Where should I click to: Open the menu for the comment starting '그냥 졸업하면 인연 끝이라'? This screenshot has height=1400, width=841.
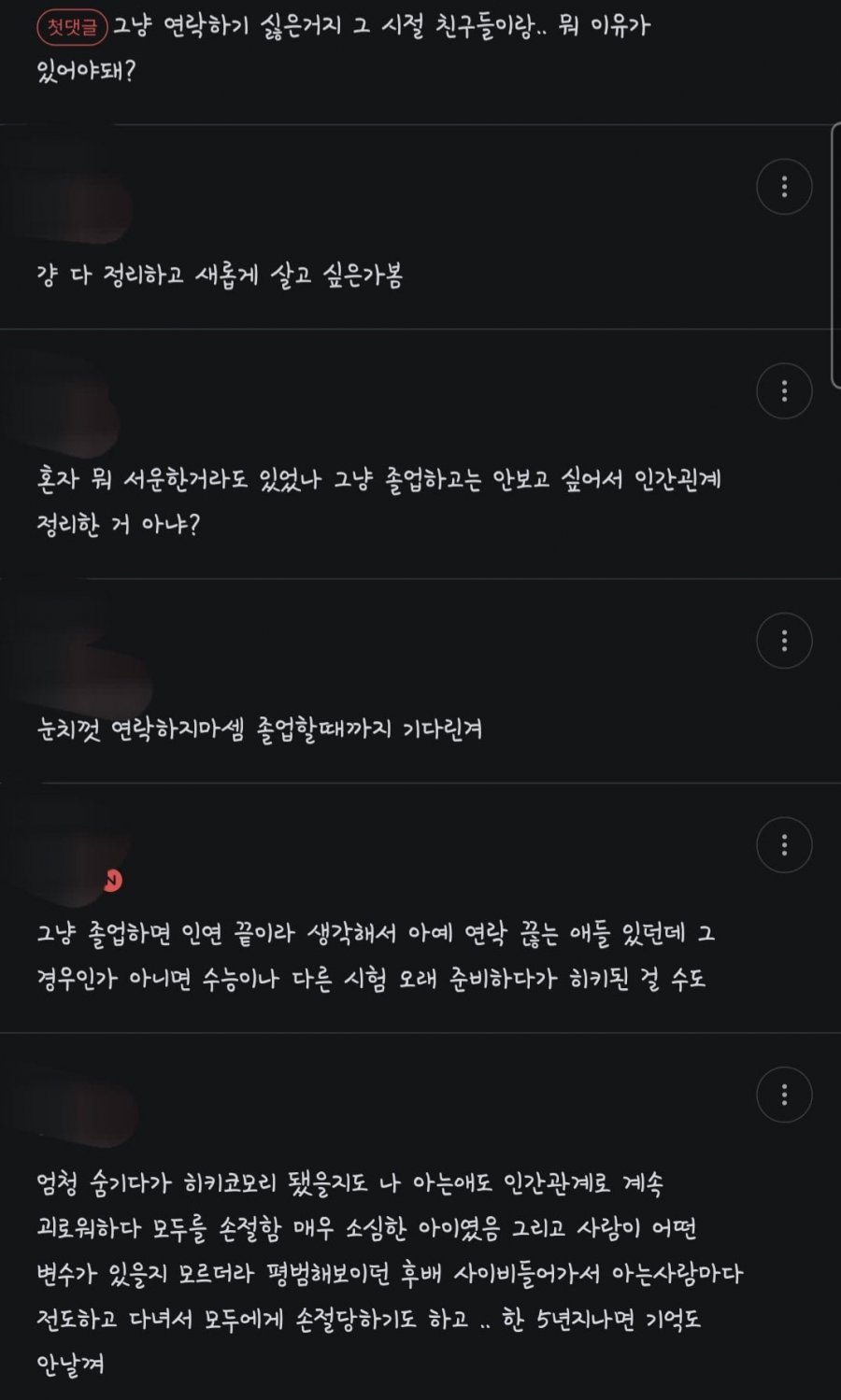(783, 845)
